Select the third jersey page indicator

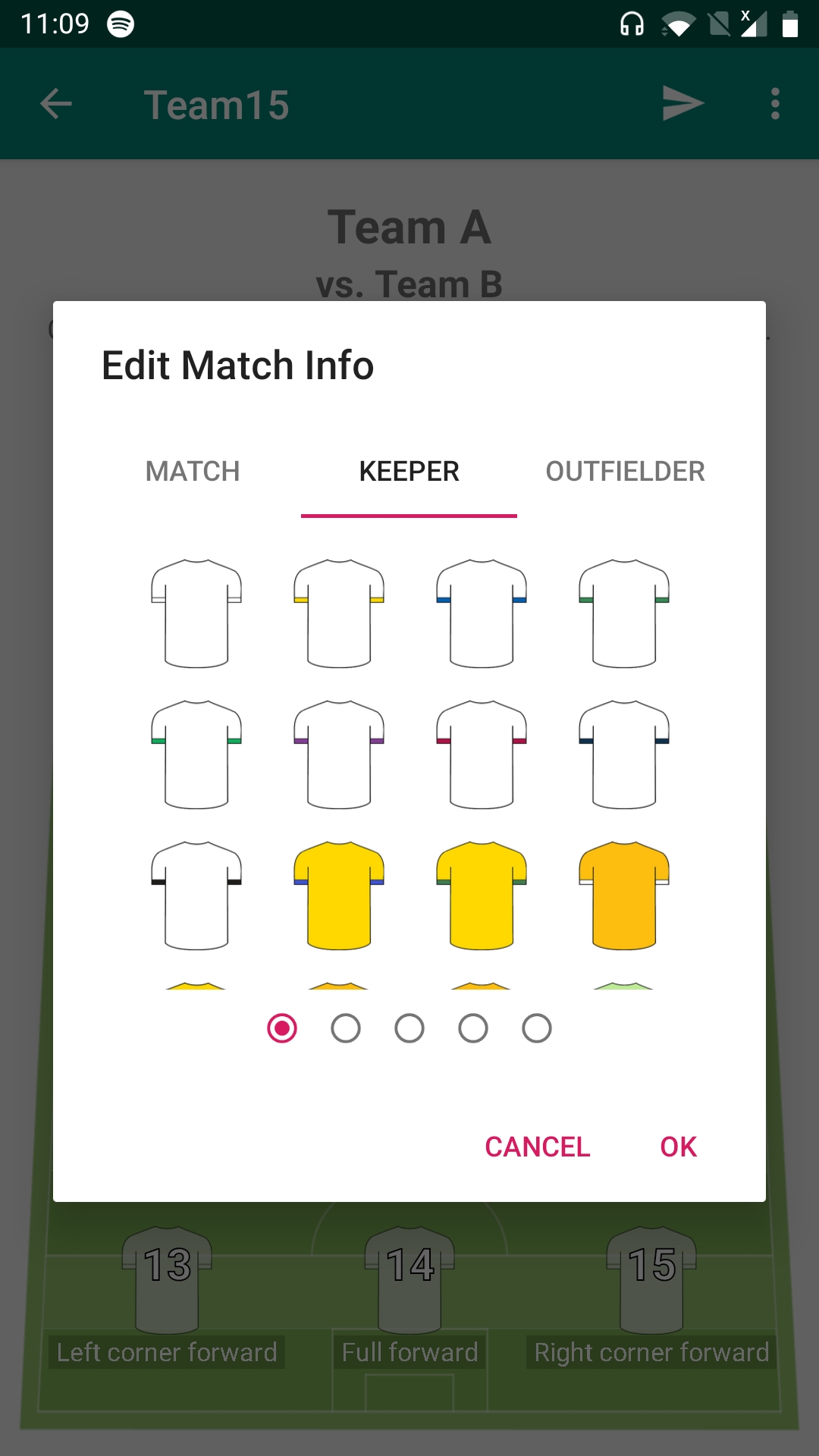(409, 1028)
